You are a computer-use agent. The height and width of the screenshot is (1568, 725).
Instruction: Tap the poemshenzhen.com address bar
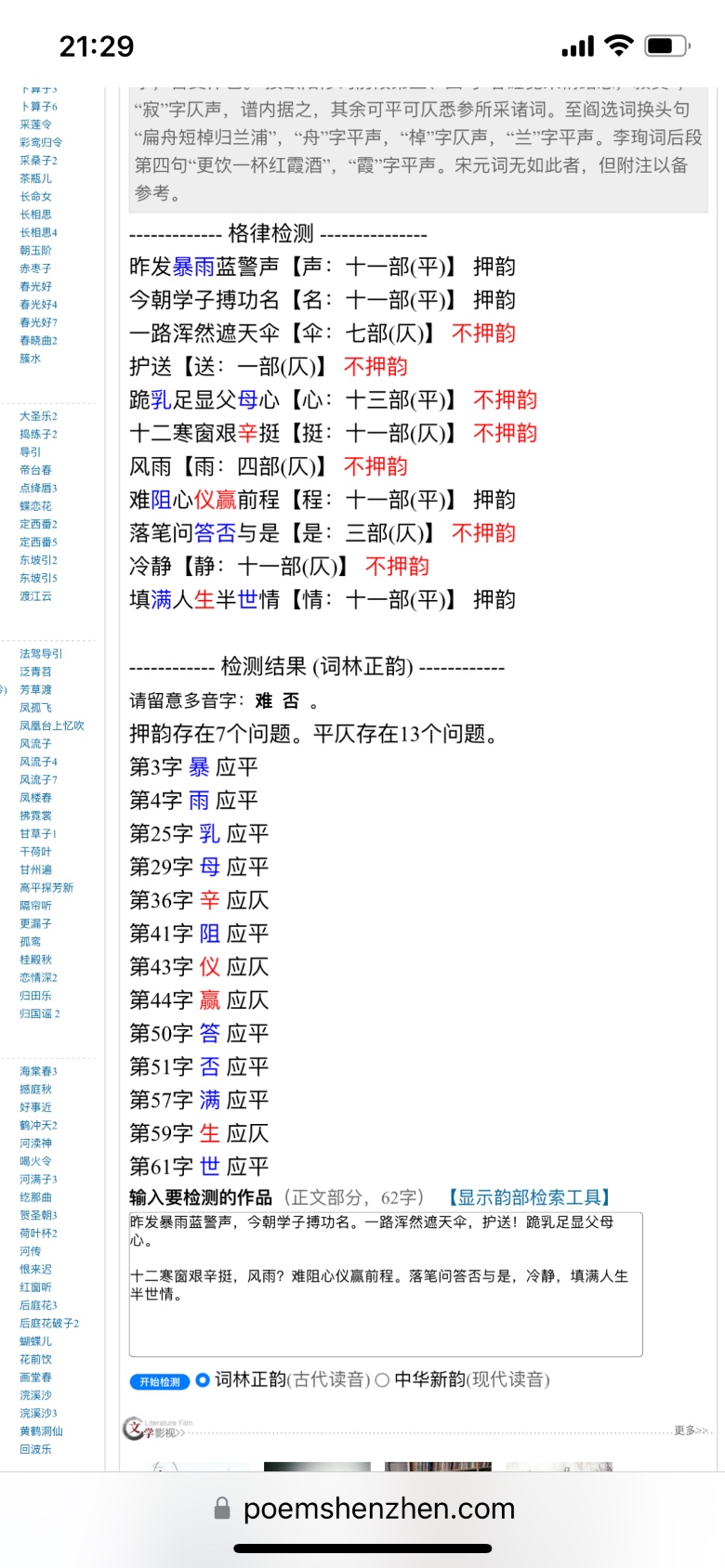(x=364, y=1509)
